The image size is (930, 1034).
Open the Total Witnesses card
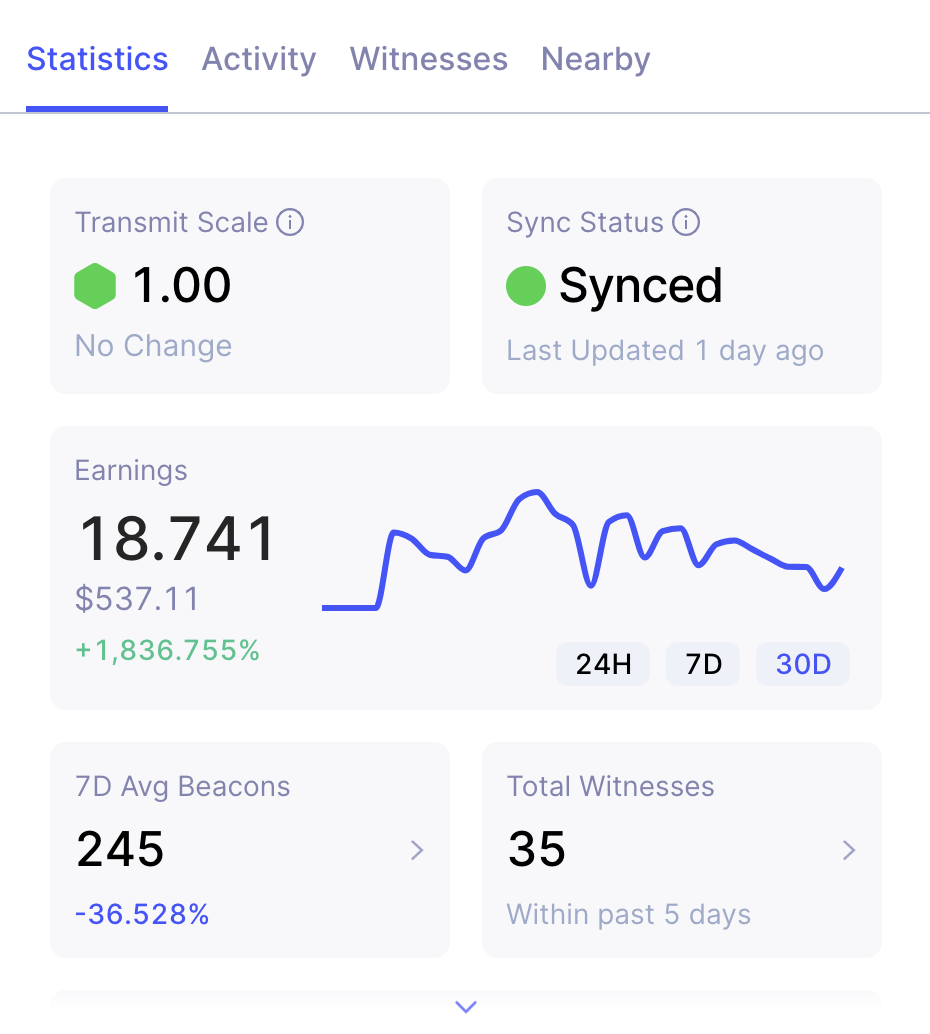[681, 849]
